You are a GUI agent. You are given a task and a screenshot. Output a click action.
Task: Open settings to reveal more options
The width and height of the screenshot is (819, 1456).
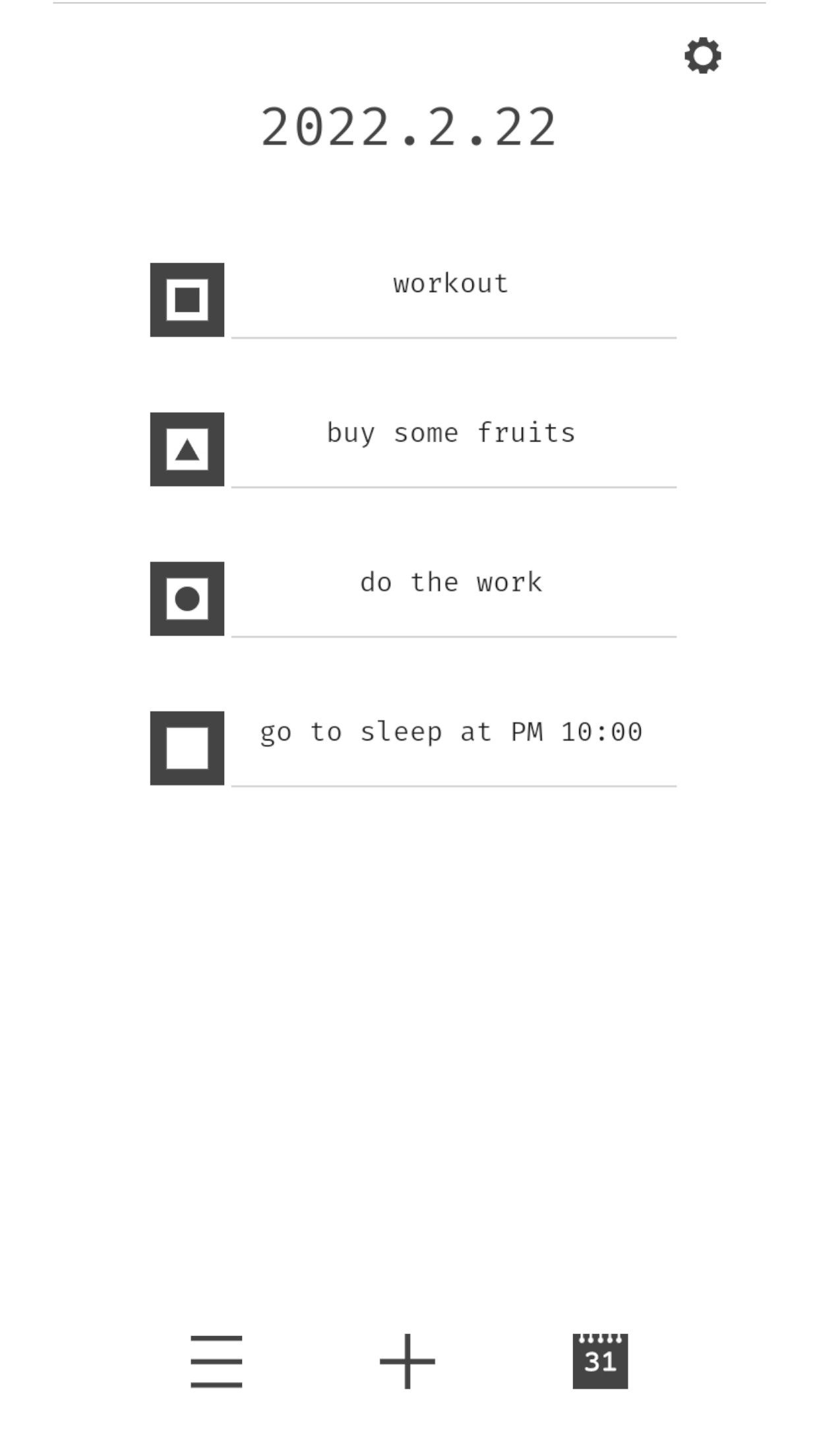[704, 56]
